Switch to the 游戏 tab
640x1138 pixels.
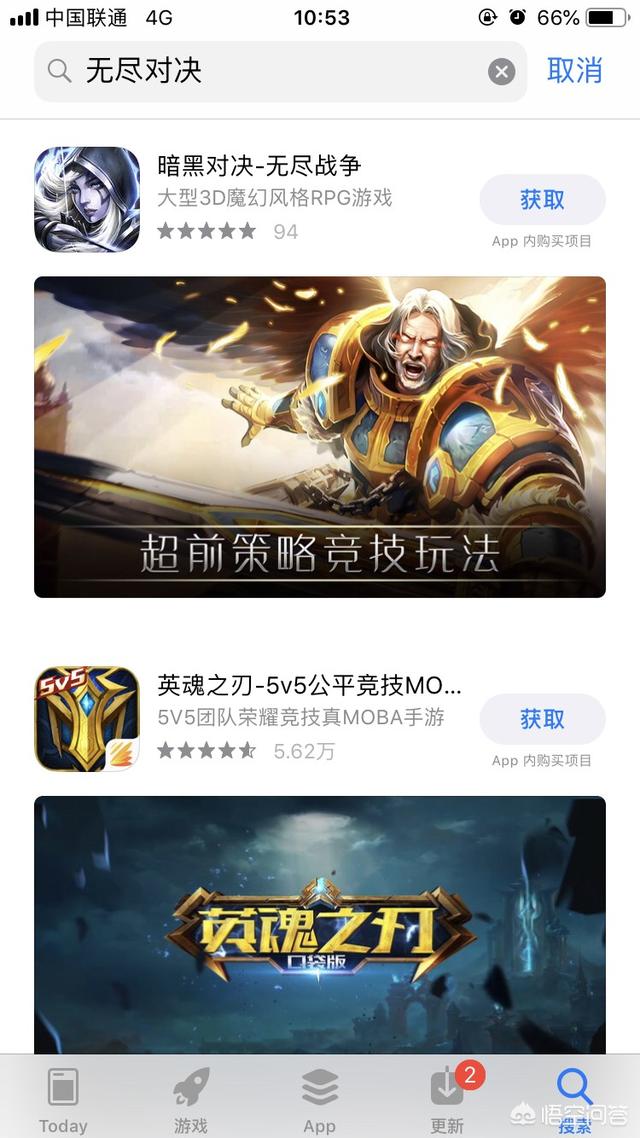(191, 1099)
